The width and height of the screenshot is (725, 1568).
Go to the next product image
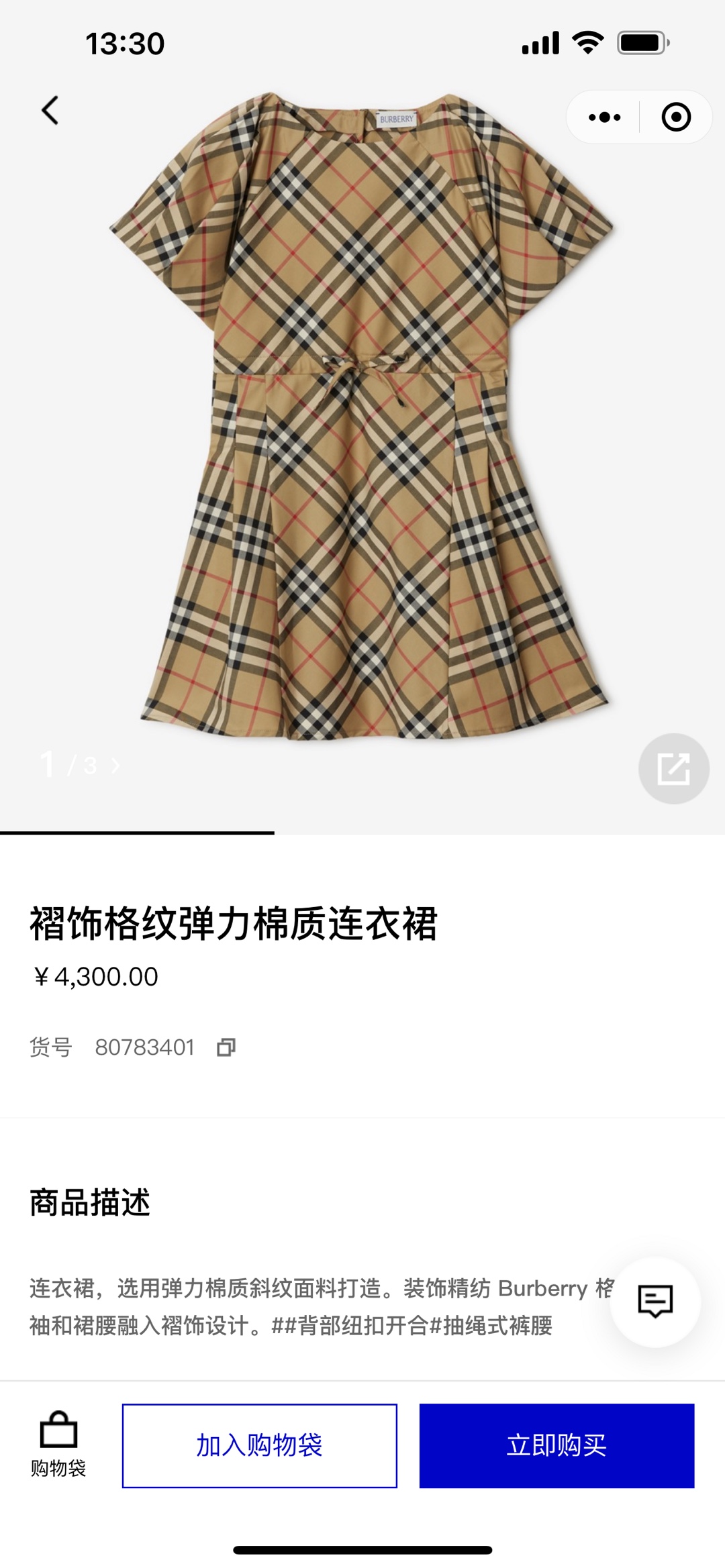click(115, 765)
